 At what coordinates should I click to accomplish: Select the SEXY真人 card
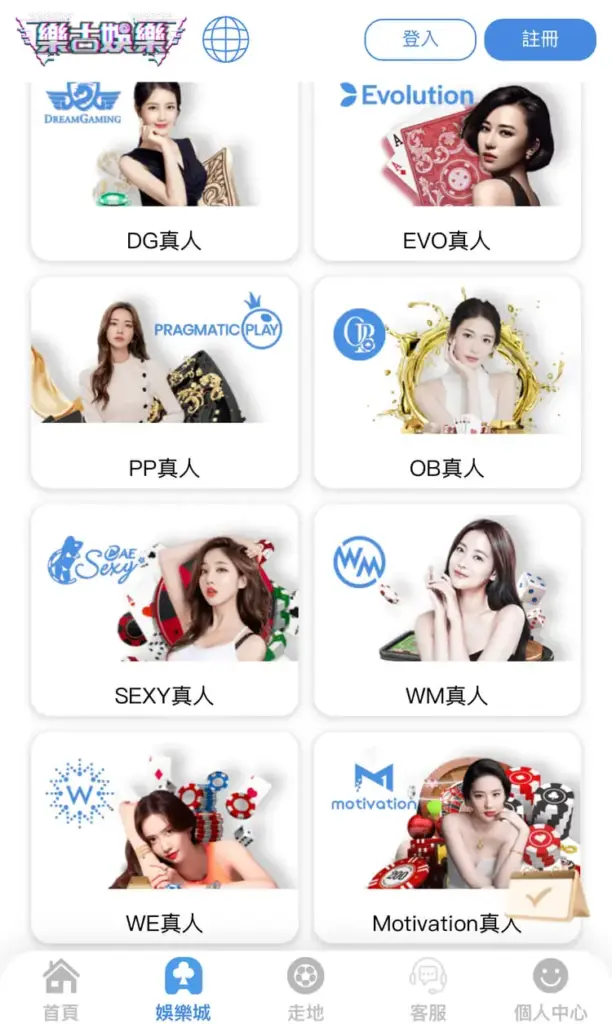[164, 610]
